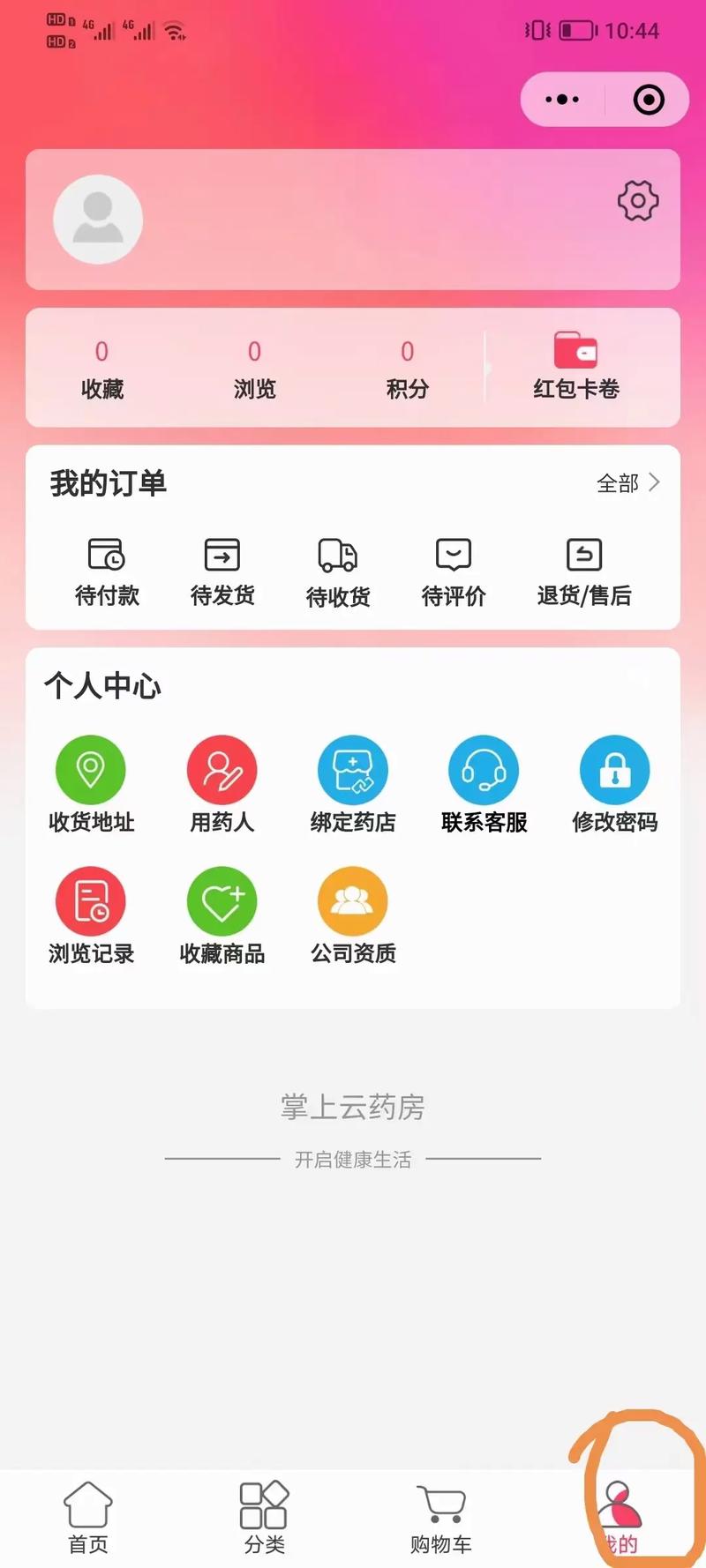This screenshot has height=1568, width=706.
Task: Open the 购物车 shopping cart tab
Action: [439, 1513]
